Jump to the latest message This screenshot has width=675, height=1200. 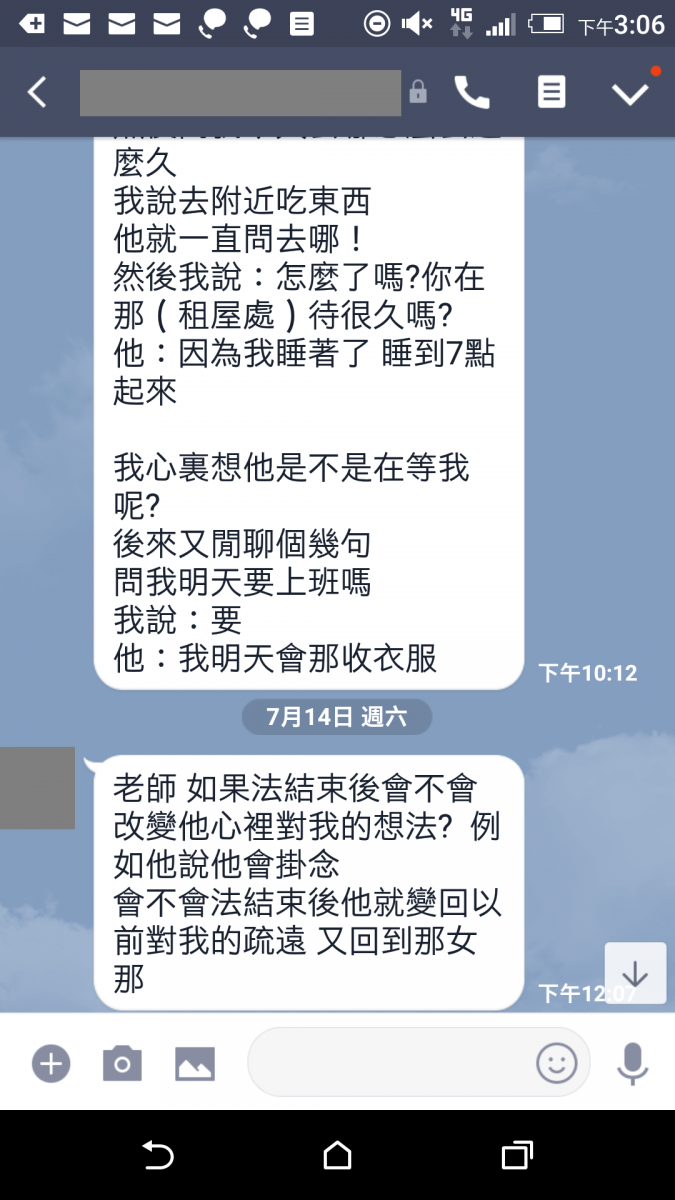point(635,973)
